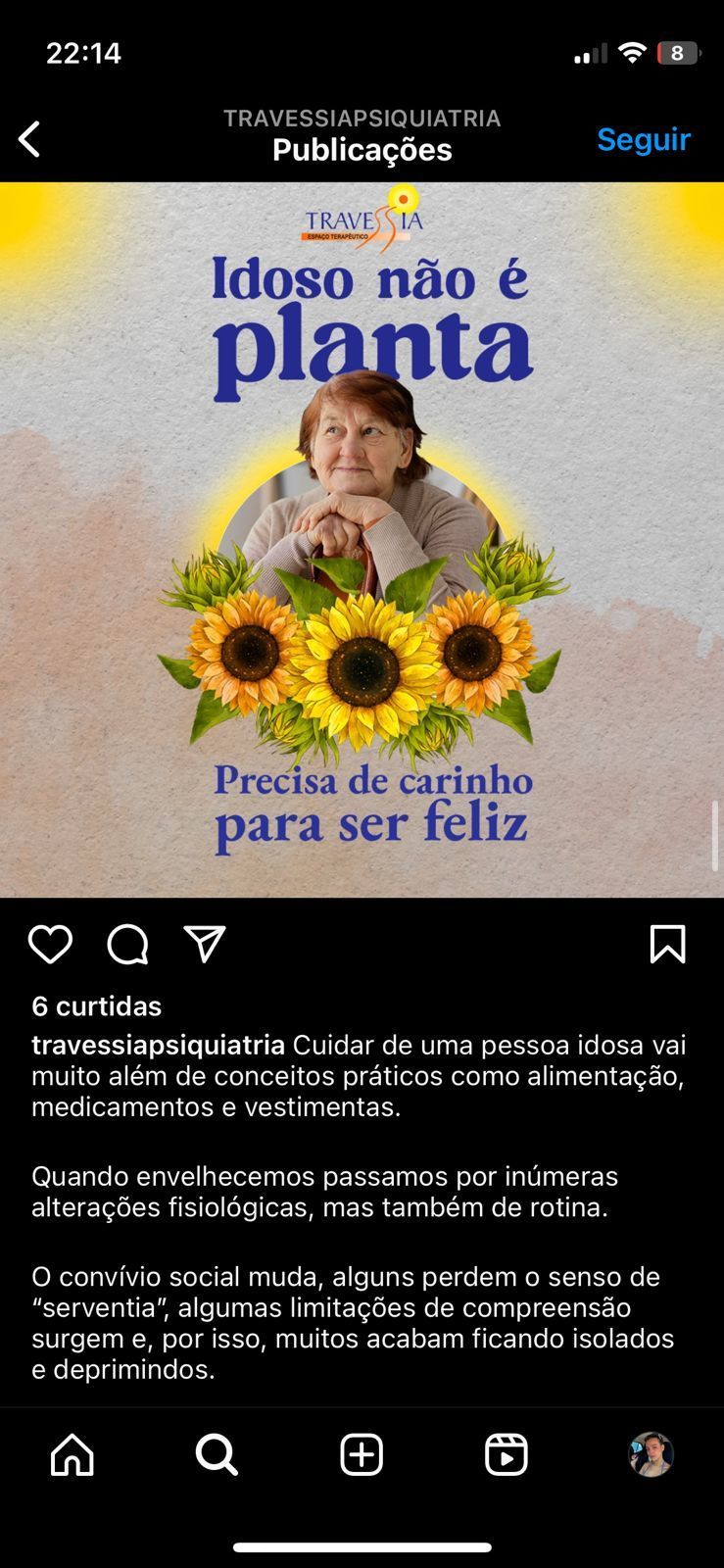This screenshot has height=1568, width=724.
Task: Share the post via the paper plane
Action: [x=205, y=945]
